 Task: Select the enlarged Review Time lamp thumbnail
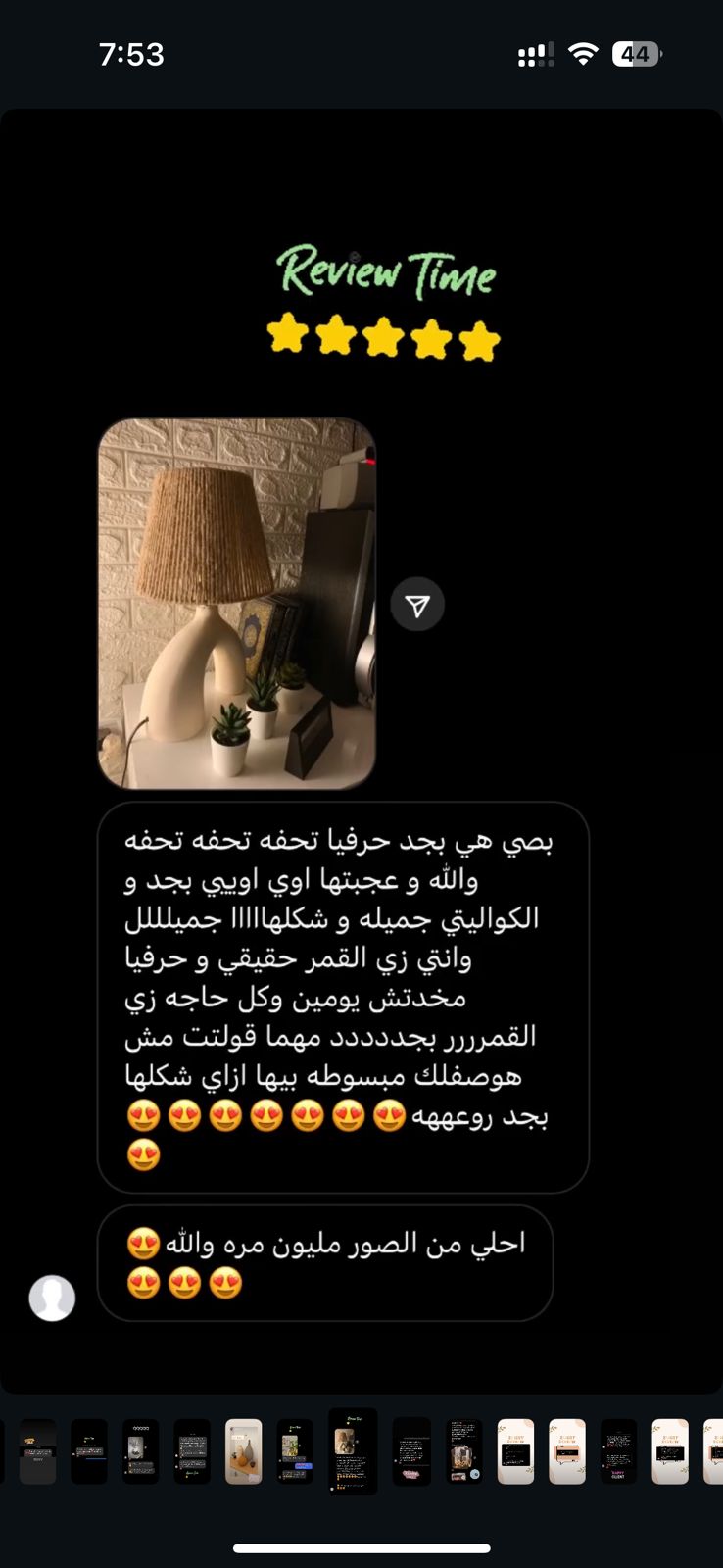pos(353,1451)
